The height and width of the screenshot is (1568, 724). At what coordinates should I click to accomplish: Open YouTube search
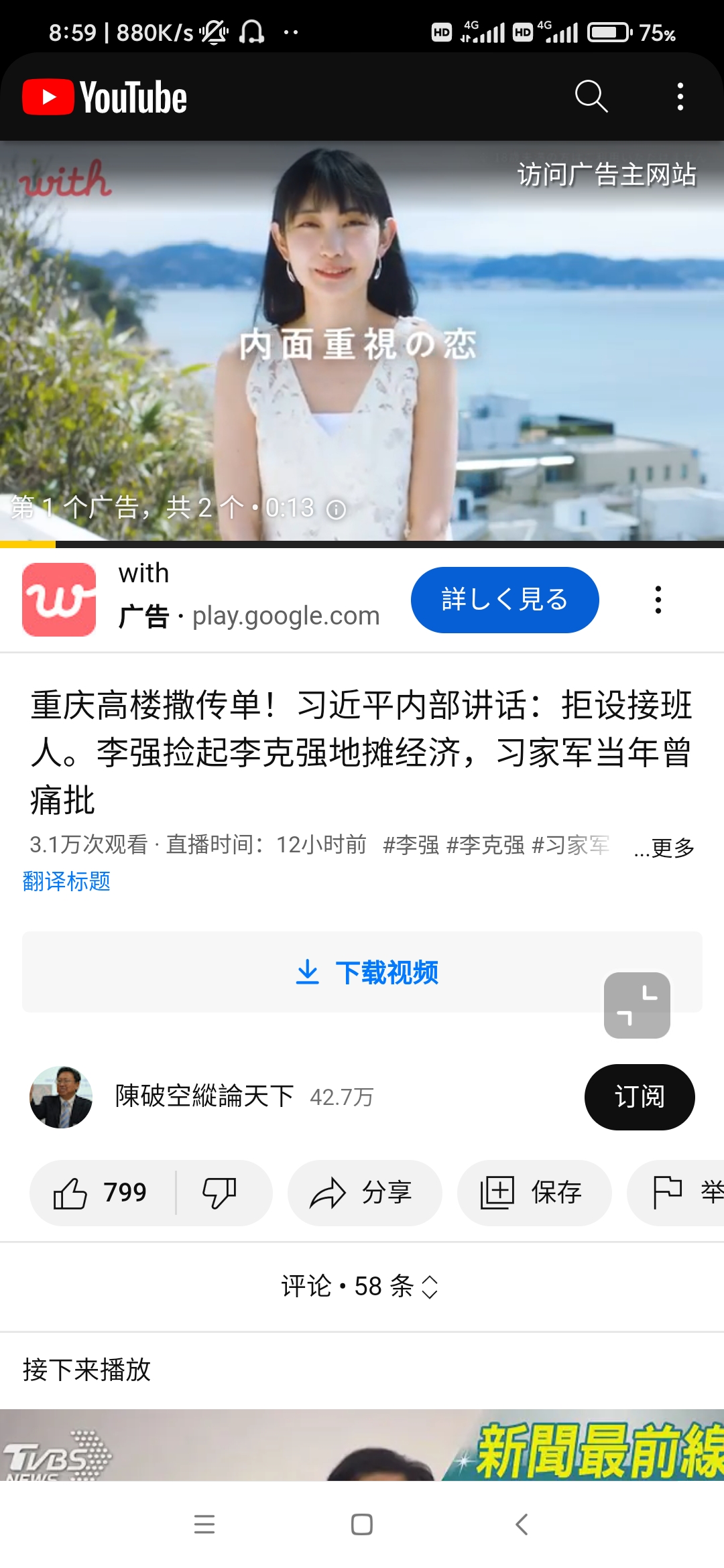click(590, 96)
